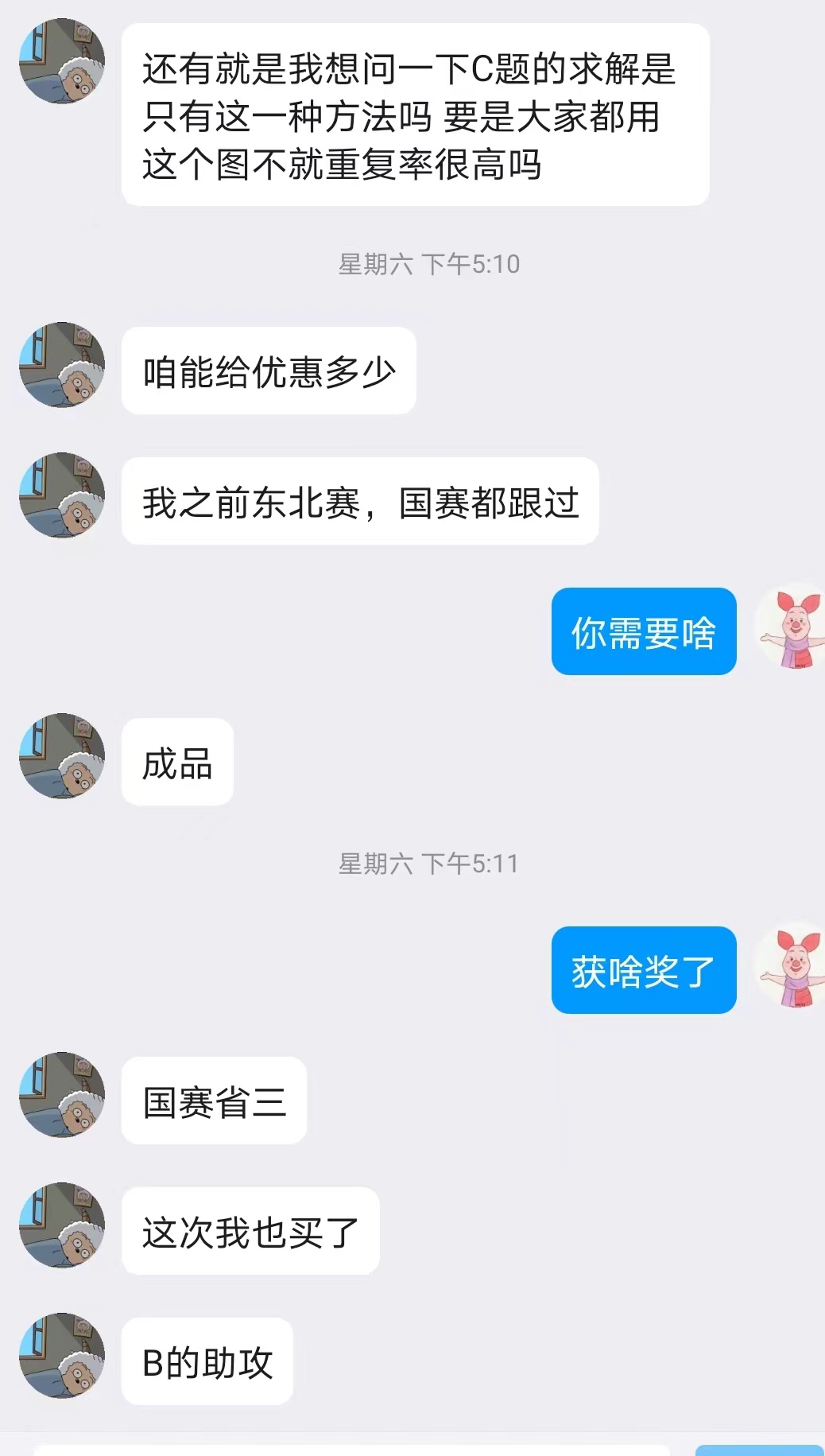Tap my avatar next to '获啥奖了'
This screenshot has height=1456, width=825.
791,965
